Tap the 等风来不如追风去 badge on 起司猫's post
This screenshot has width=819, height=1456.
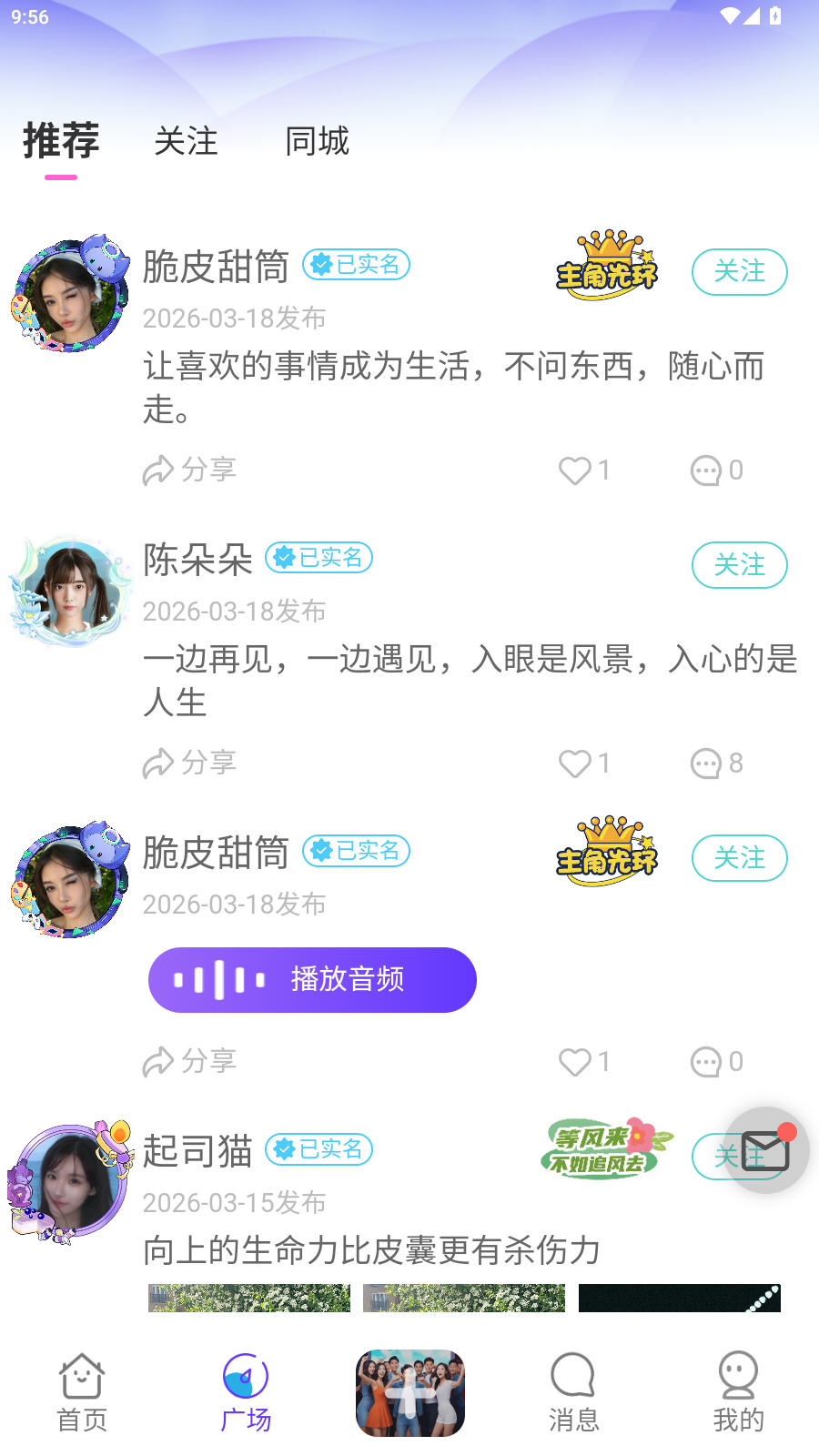coord(602,1148)
